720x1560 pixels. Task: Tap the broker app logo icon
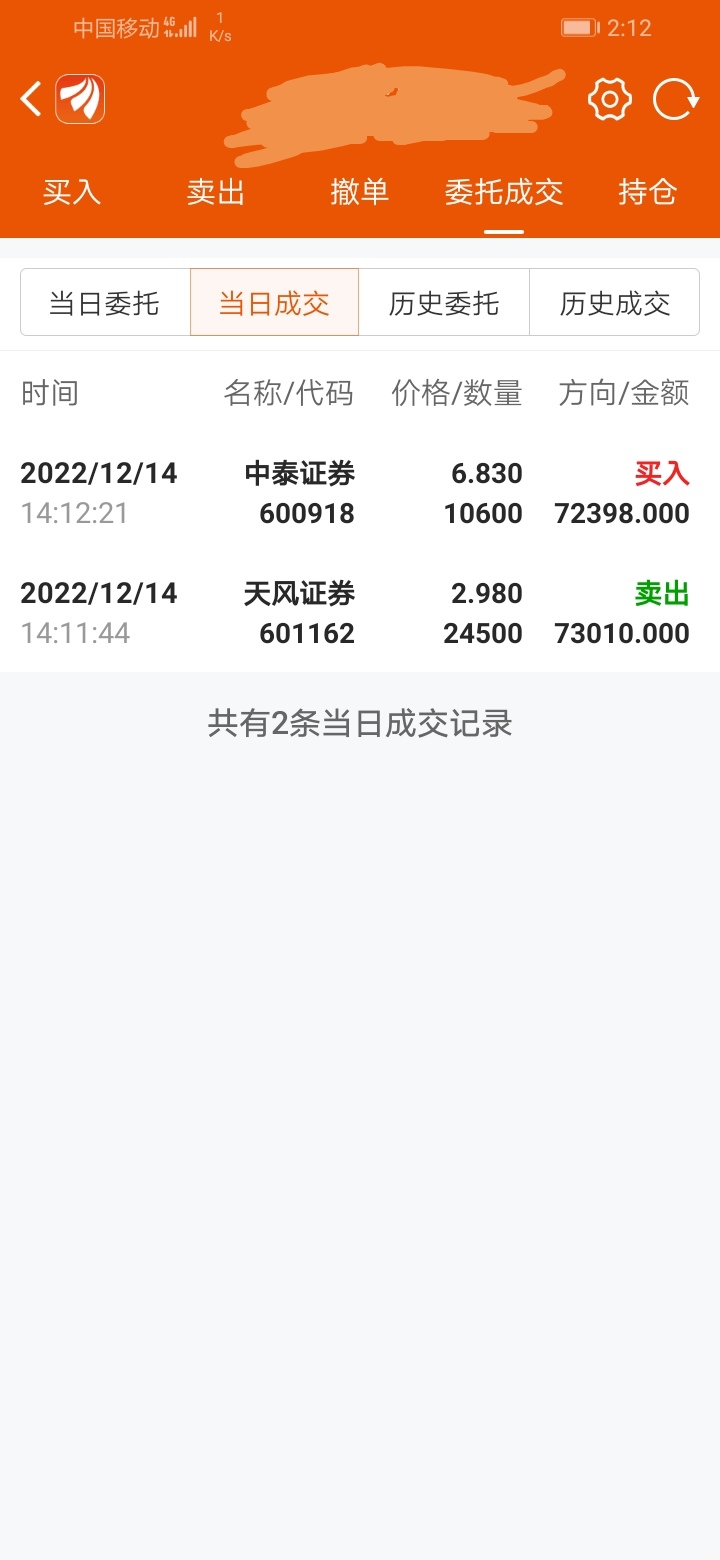pos(79,99)
